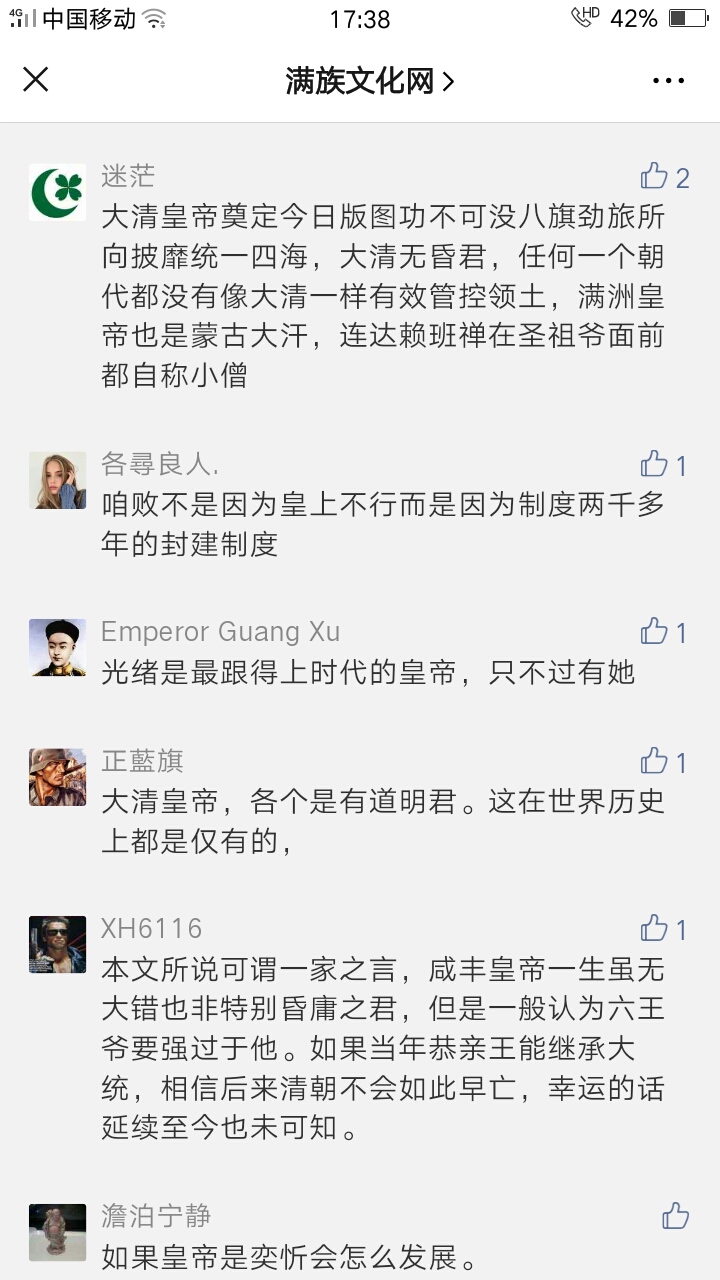Open the 满族文化网 account page
The height and width of the screenshot is (1280, 720).
(x=369, y=82)
